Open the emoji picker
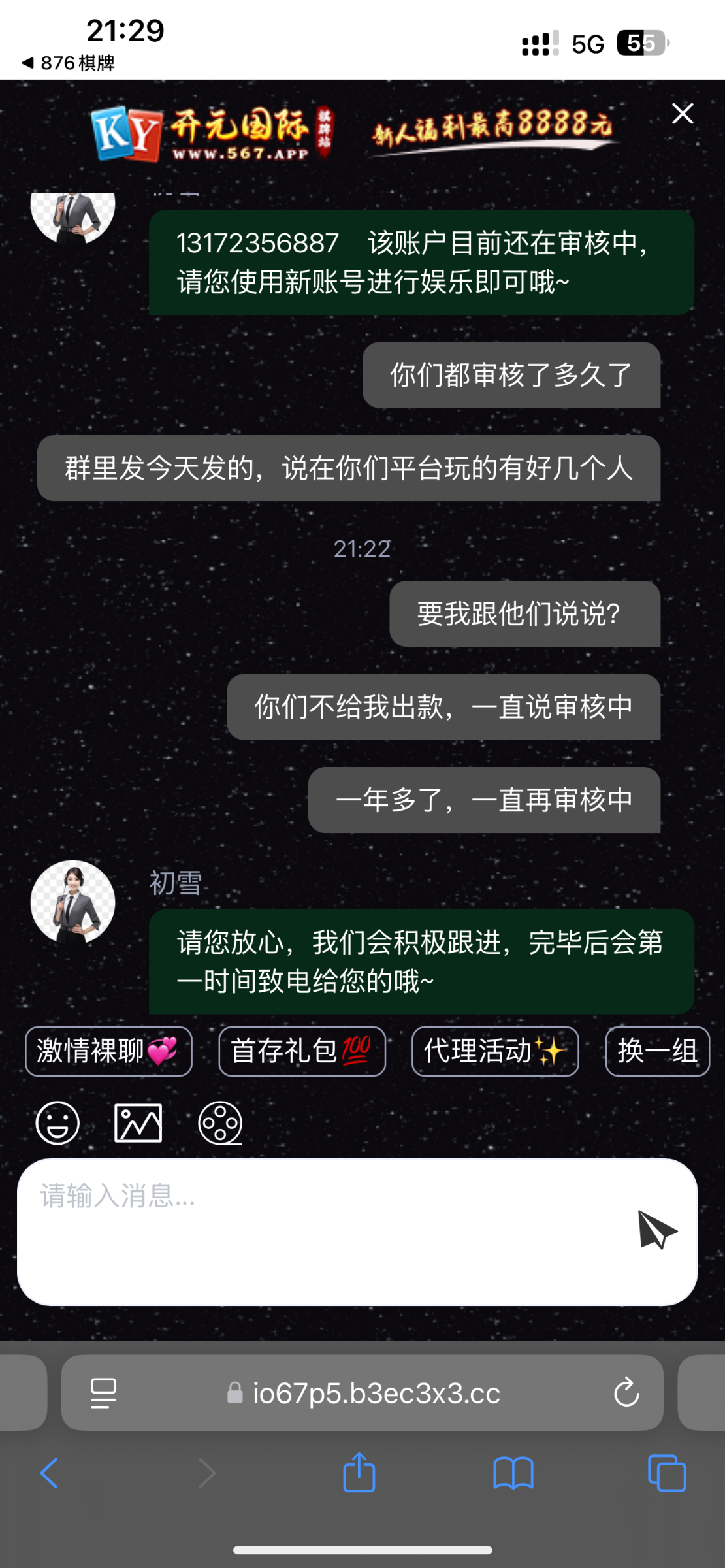 point(57,1123)
